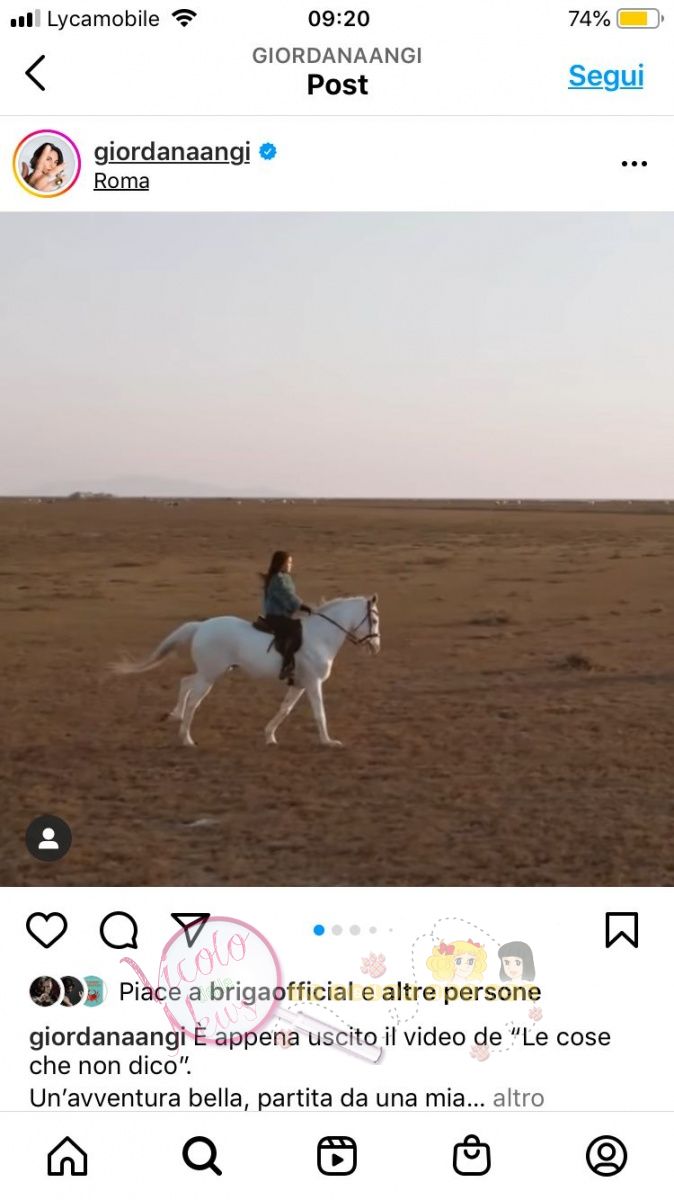Go back using the top-left arrow
This screenshot has height=1200, width=674.
[x=35, y=73]
